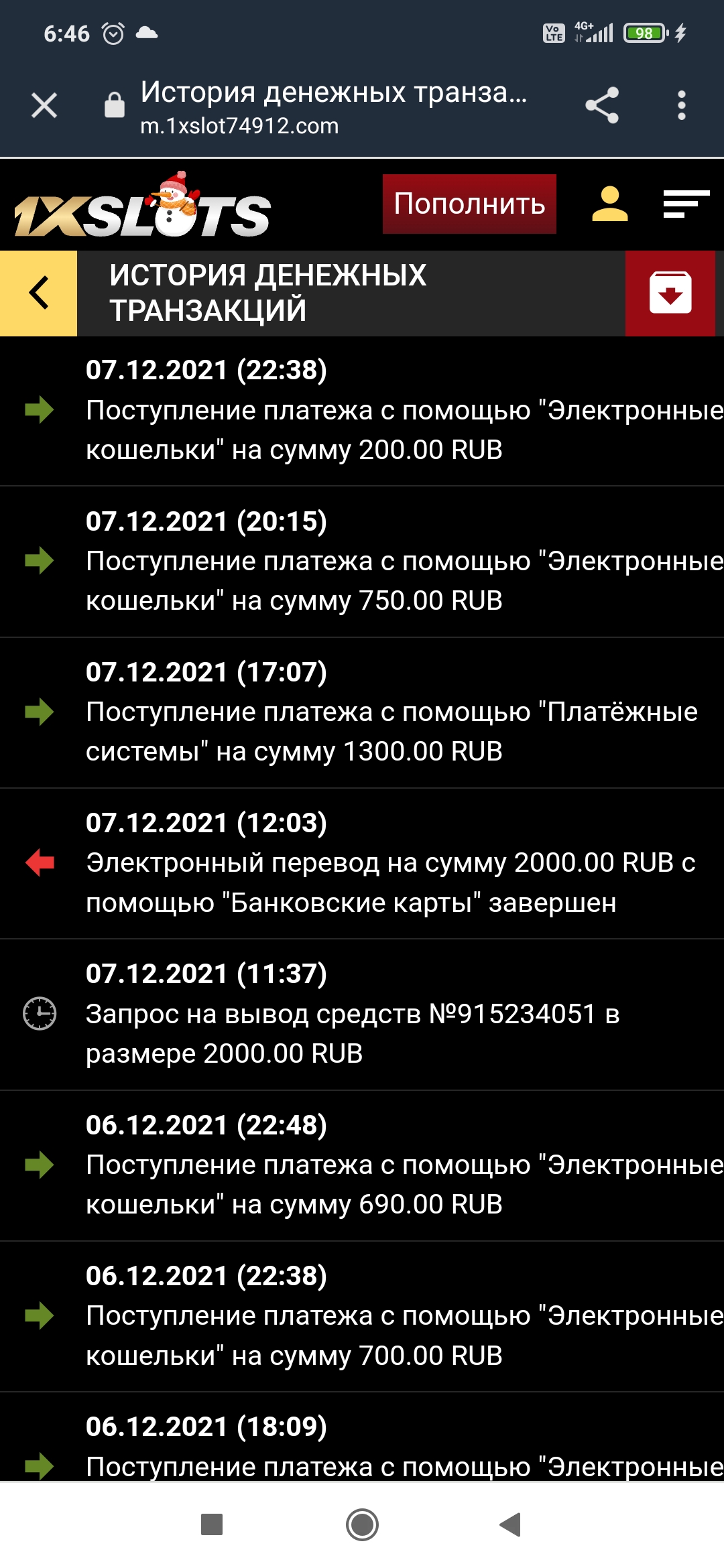Viewport: 724px width, 1568px height.
Task: Open the 1XSLOTS home logo
Action: click(x=142, y=208)
